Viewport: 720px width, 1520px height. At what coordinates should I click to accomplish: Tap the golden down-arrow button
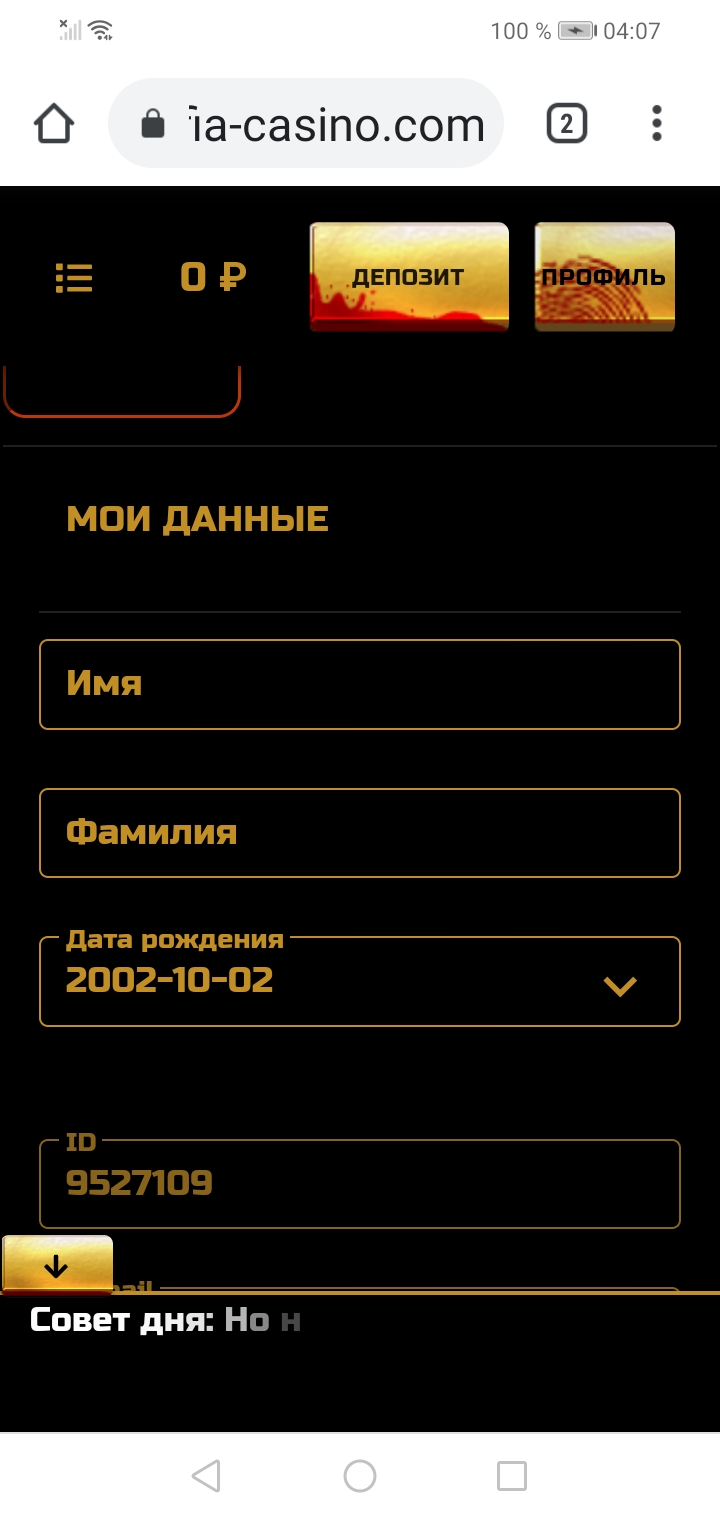[57, 1265]
